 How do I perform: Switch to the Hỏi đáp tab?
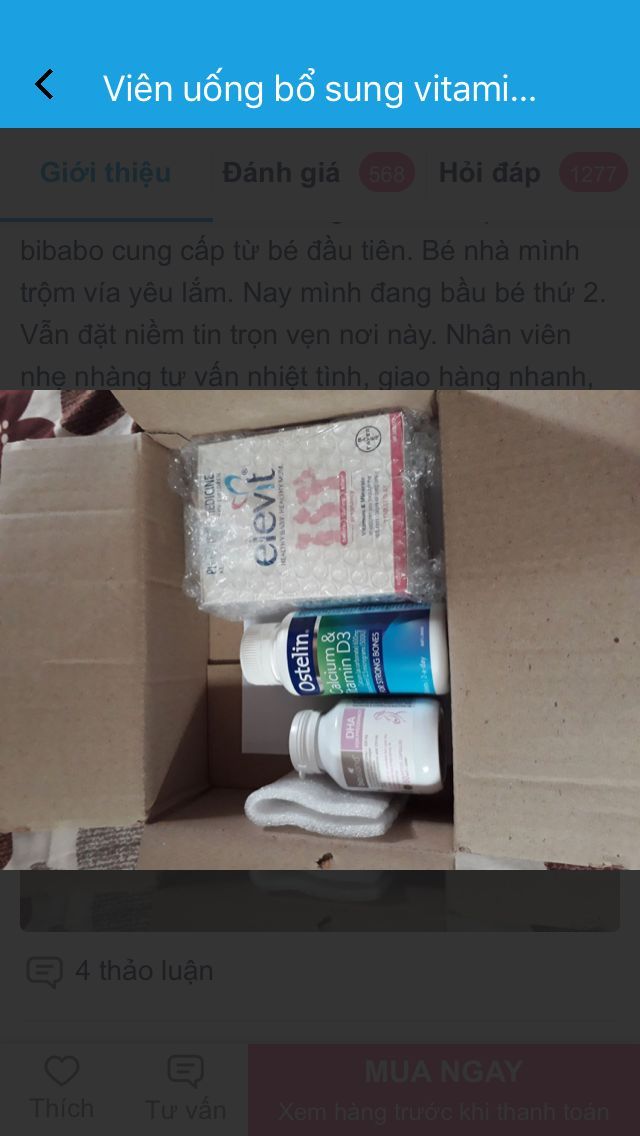(533, 173)
